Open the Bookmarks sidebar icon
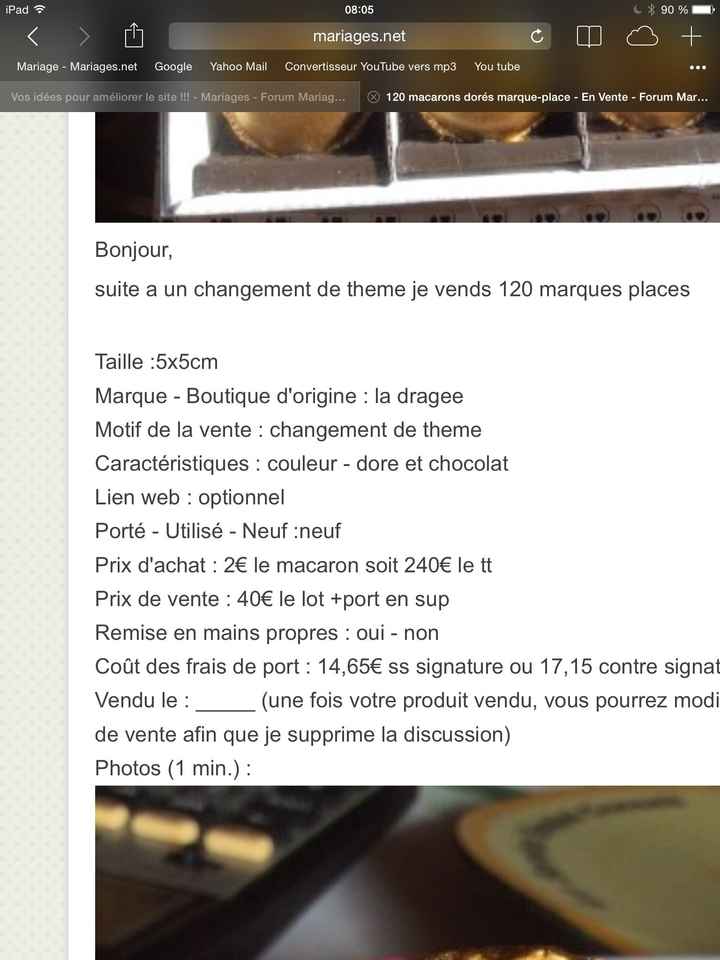The image size is (720, 960). 589,35
